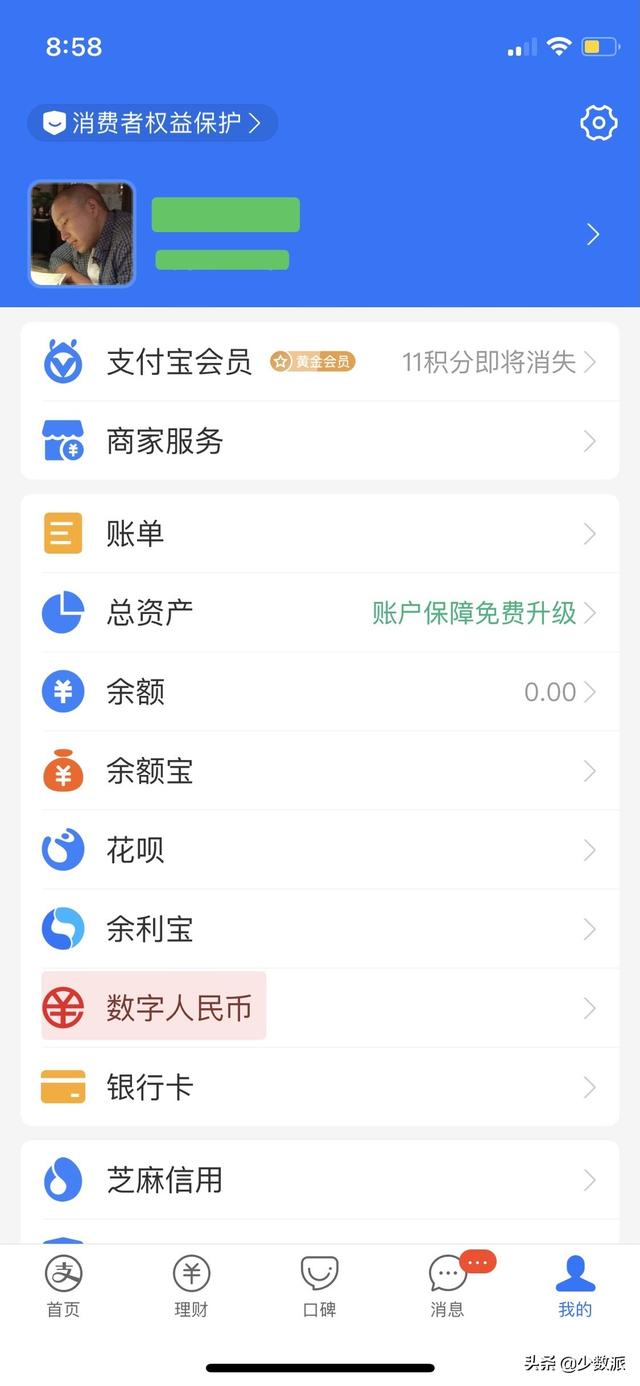Check 余额 balance row
Viewport: 640px width, 1386px height.
click(x=320, y=691)
